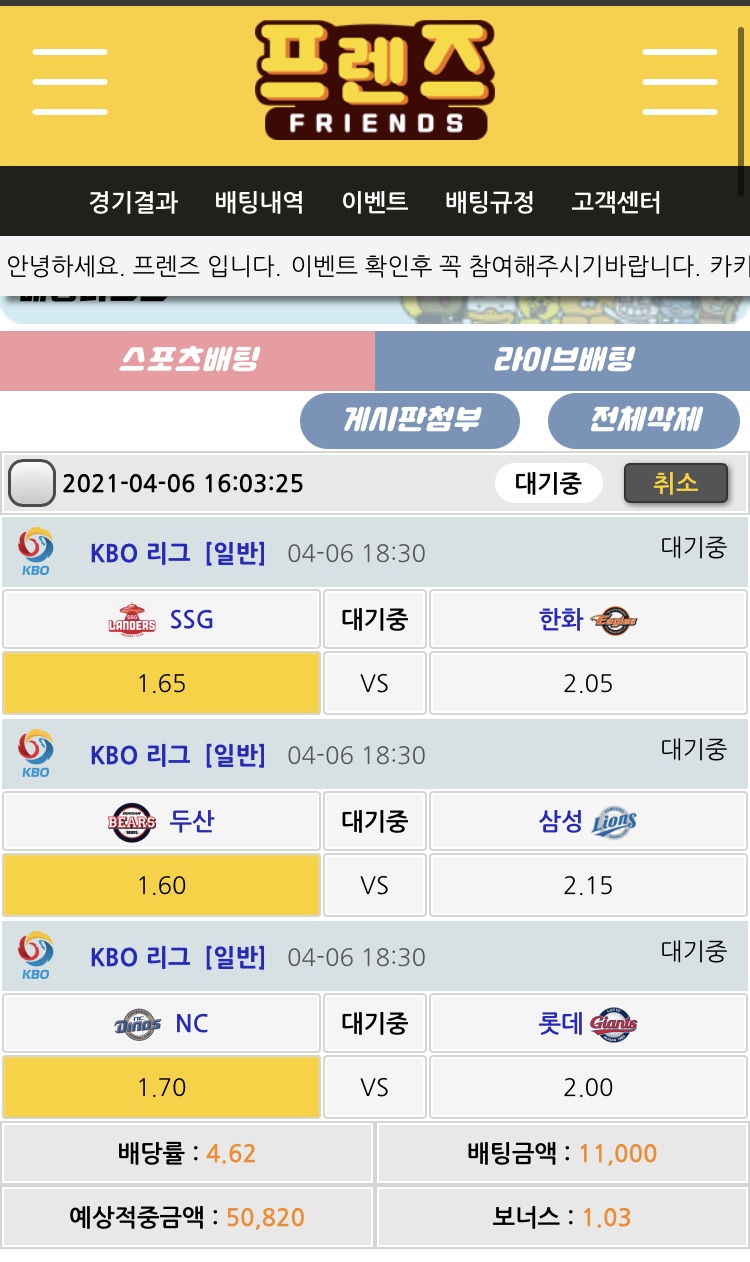The width and height of the screenshot is (750, 1262).
Task: Tap 전체삭제 to delete all
Action: click(x=644, y=420)
